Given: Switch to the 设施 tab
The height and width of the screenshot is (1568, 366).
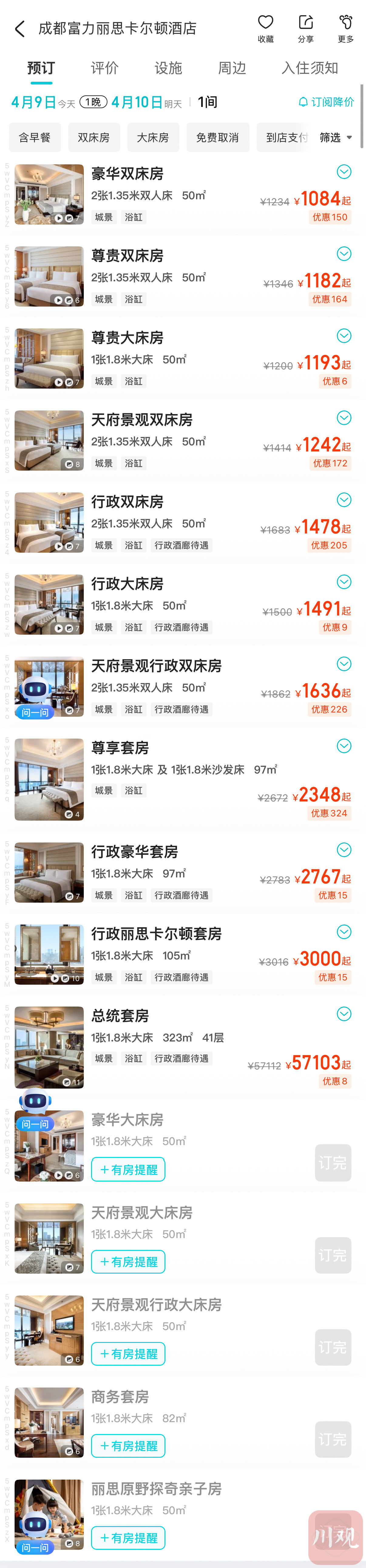Looking at the screenshot, I should tap(168, 68).
